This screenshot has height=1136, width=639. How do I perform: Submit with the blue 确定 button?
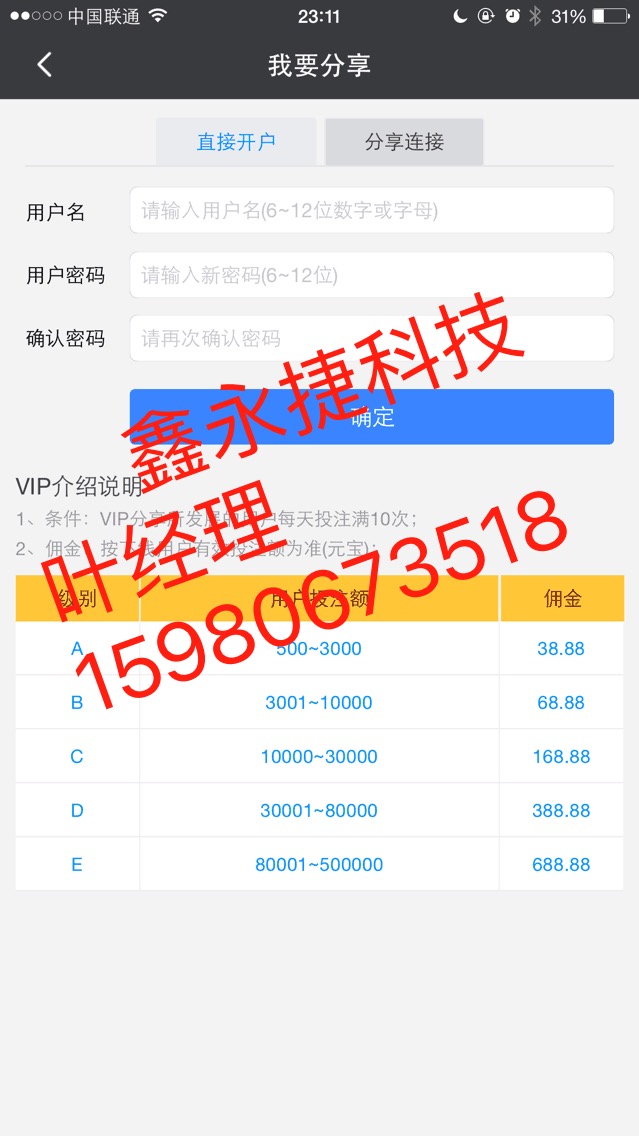[x=371, y=417]
